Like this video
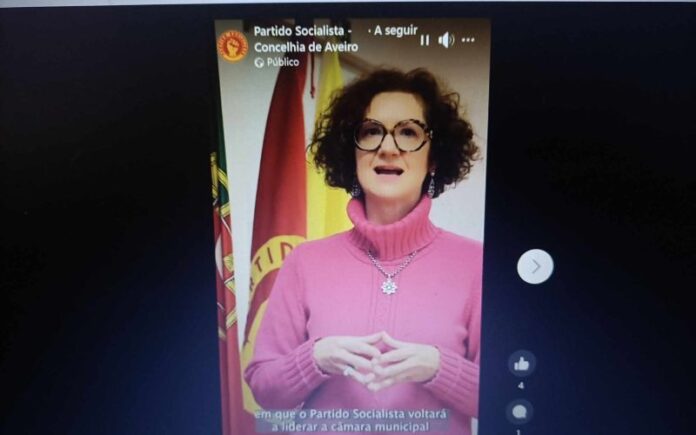The image size is (696, 435). [x=521, y=363]
